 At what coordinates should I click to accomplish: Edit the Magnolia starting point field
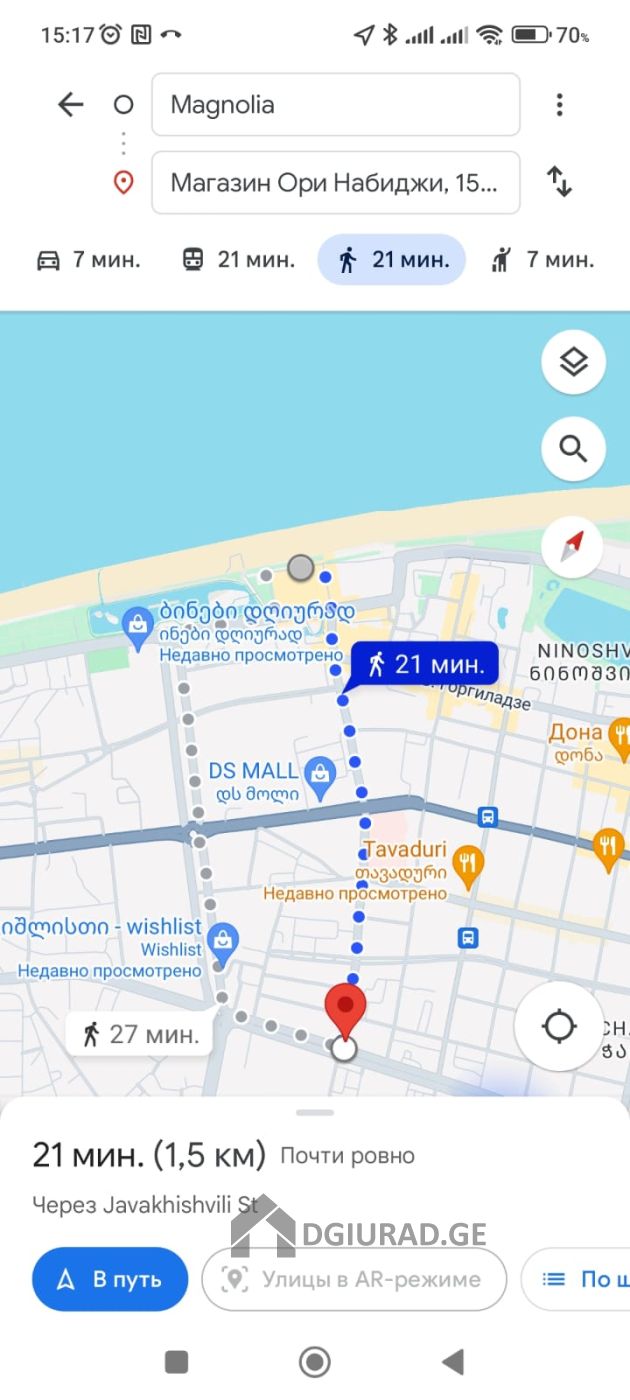(335, 104)
